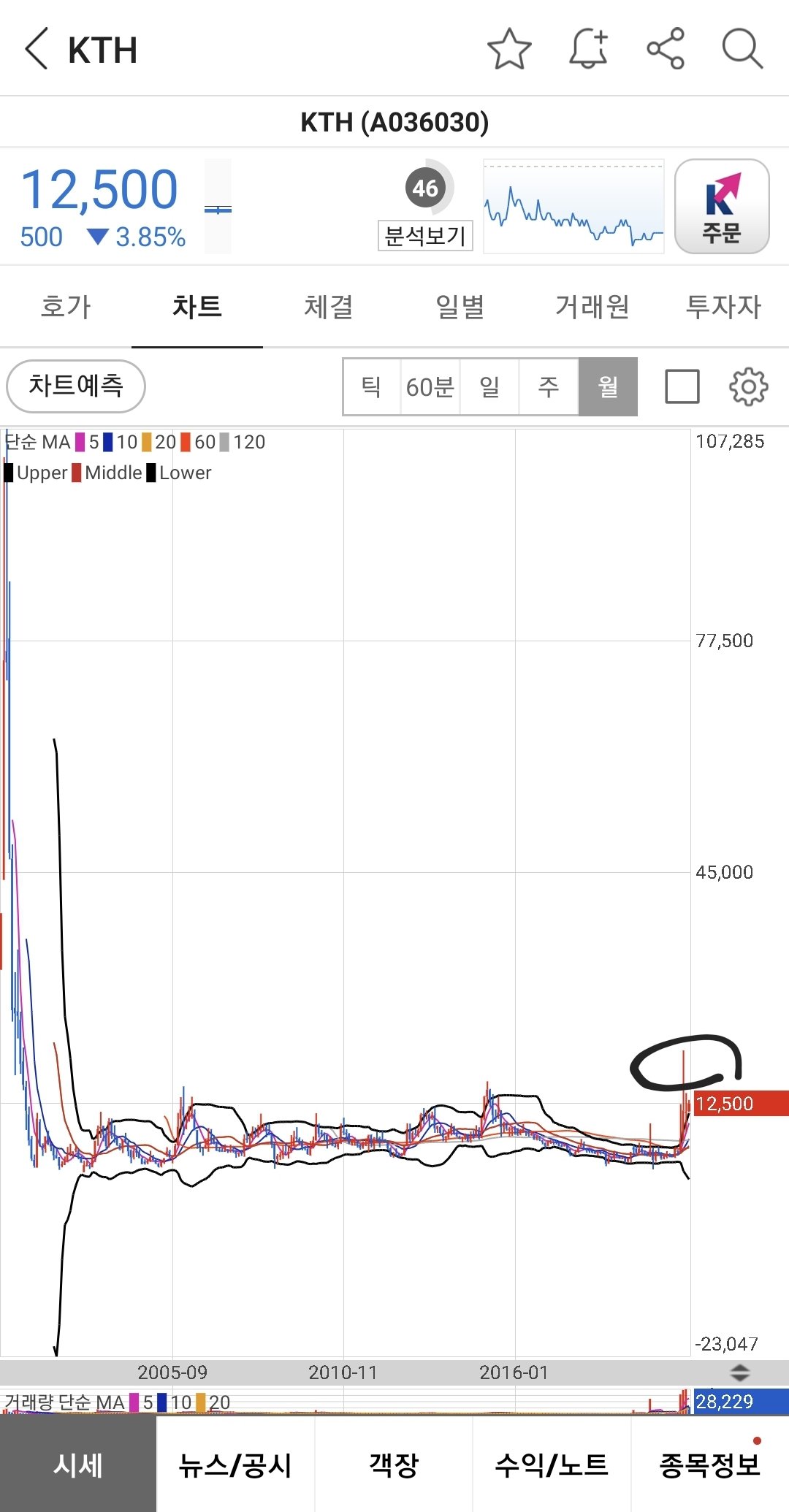Set a price alert with bell icon

pos(589,49)
